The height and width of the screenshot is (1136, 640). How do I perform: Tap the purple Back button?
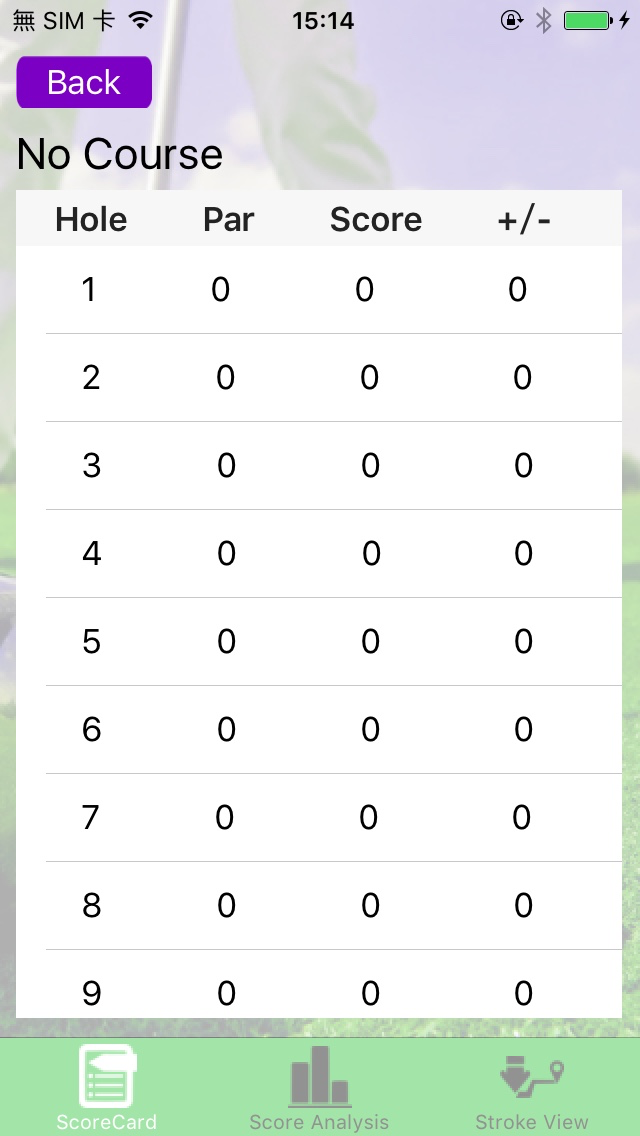coord(84,82)
